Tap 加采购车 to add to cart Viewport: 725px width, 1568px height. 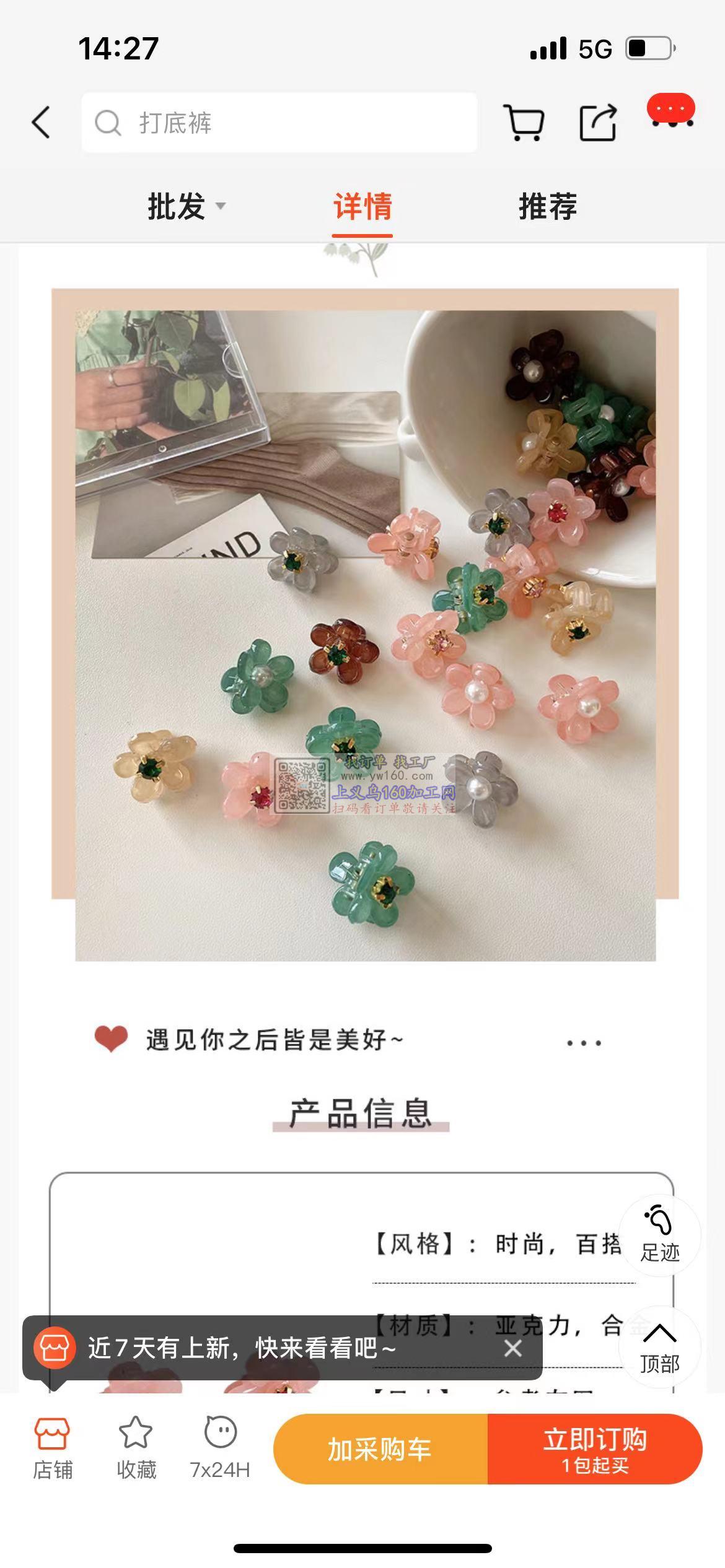pos(380,1449)
